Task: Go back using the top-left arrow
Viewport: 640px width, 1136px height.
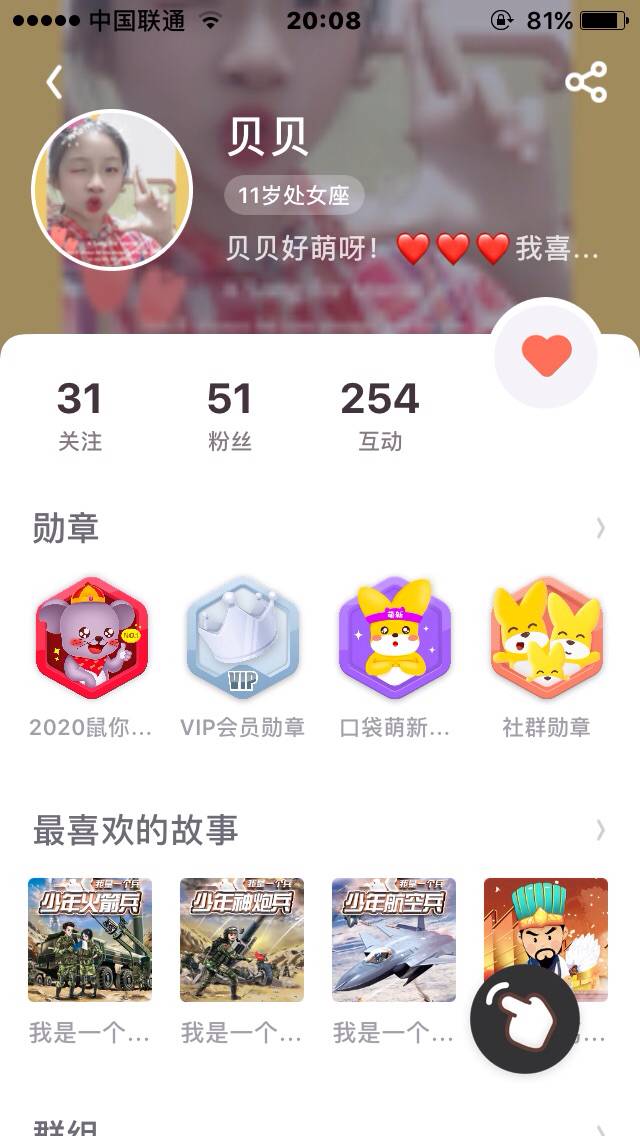Action: [x=54, y=82]
